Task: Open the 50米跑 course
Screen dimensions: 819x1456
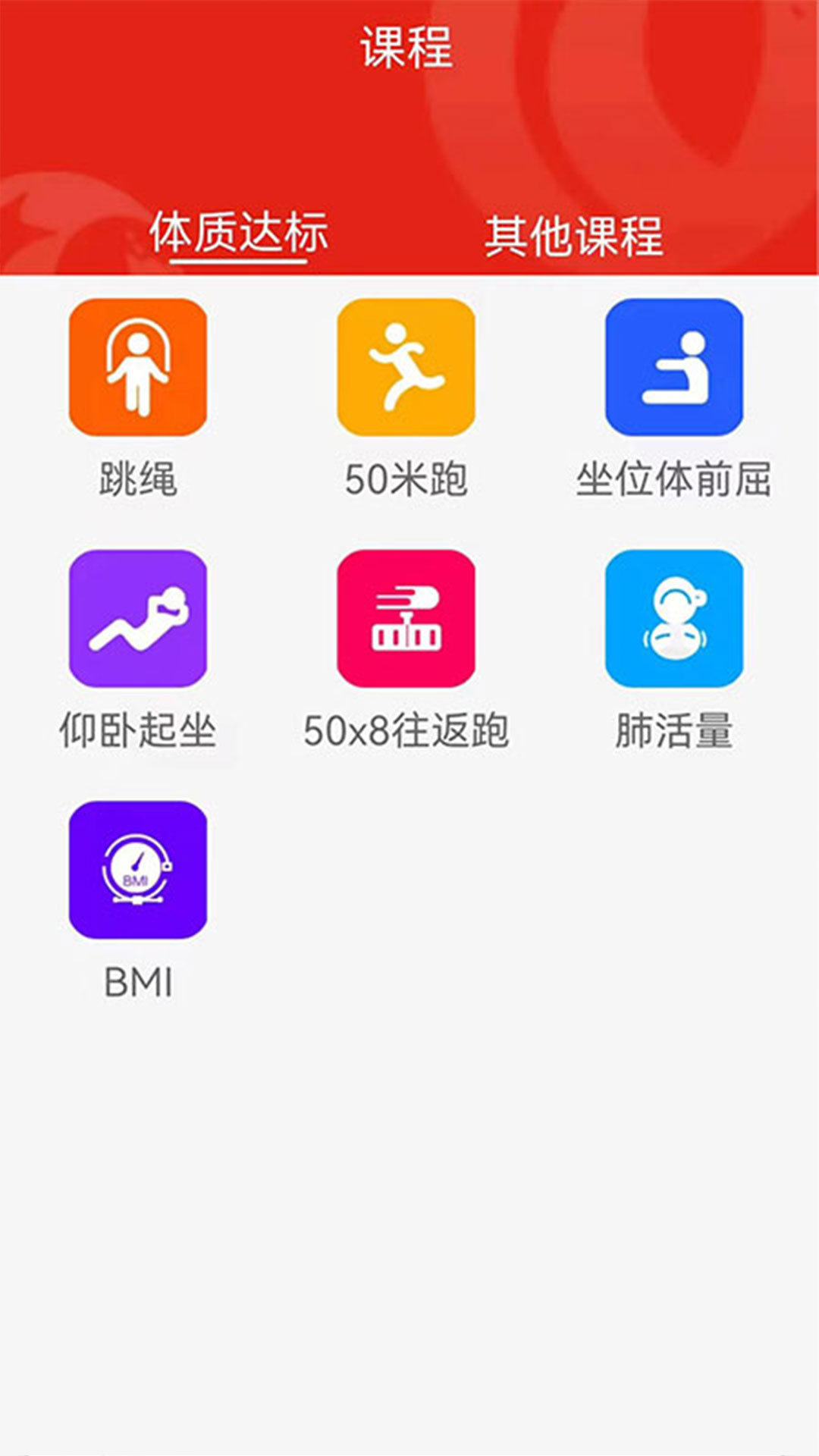Action: [x=406, y=367]
